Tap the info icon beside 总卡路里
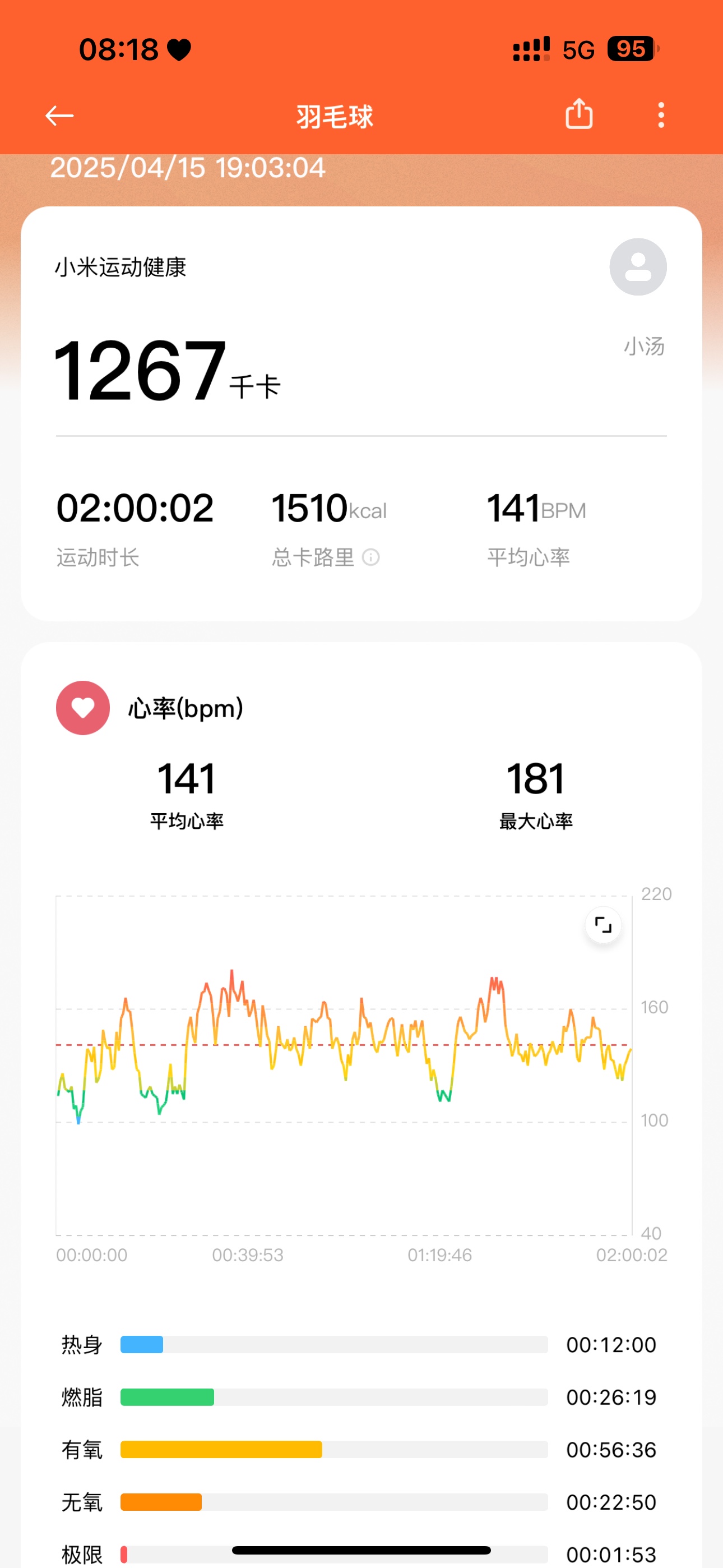The image size is (723, 1568). [370, 557]
